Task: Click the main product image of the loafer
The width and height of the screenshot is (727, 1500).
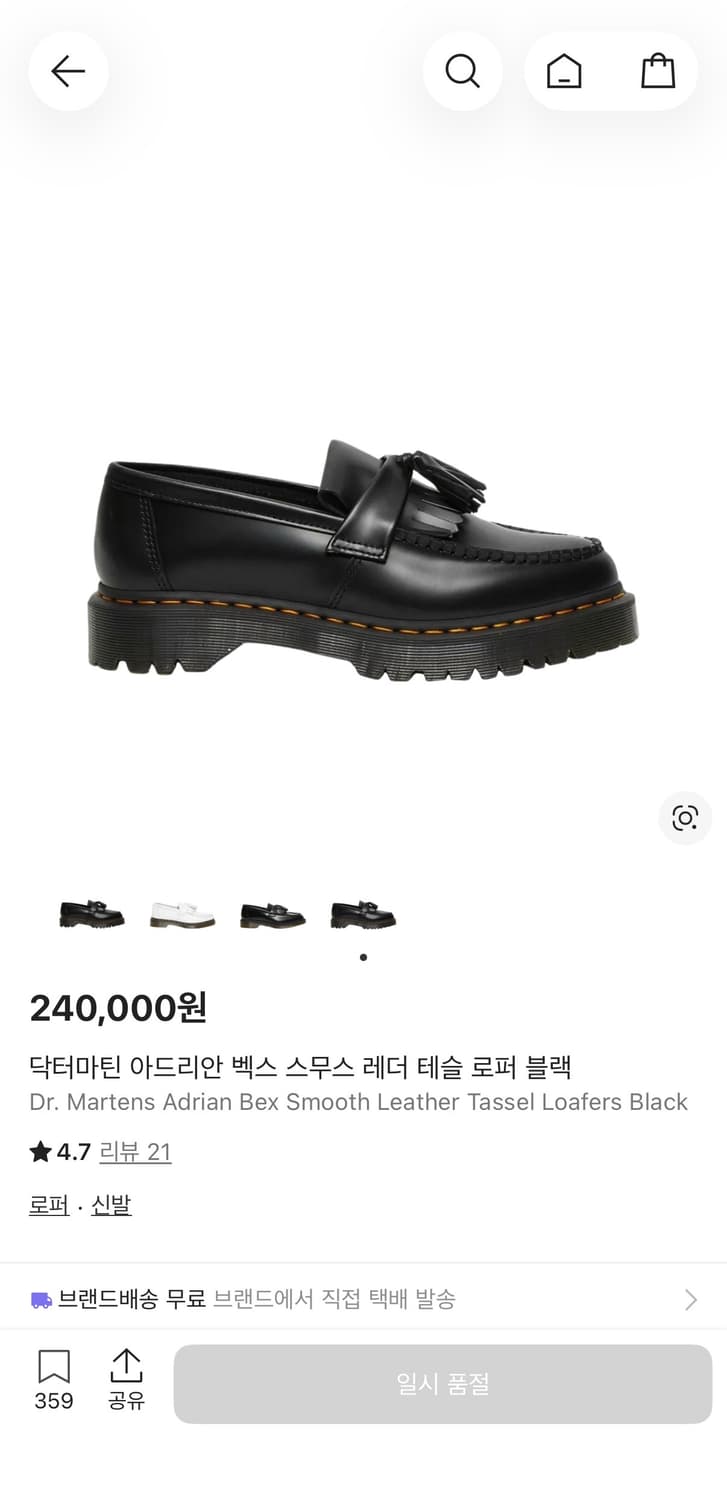Action: pos(363,550)
